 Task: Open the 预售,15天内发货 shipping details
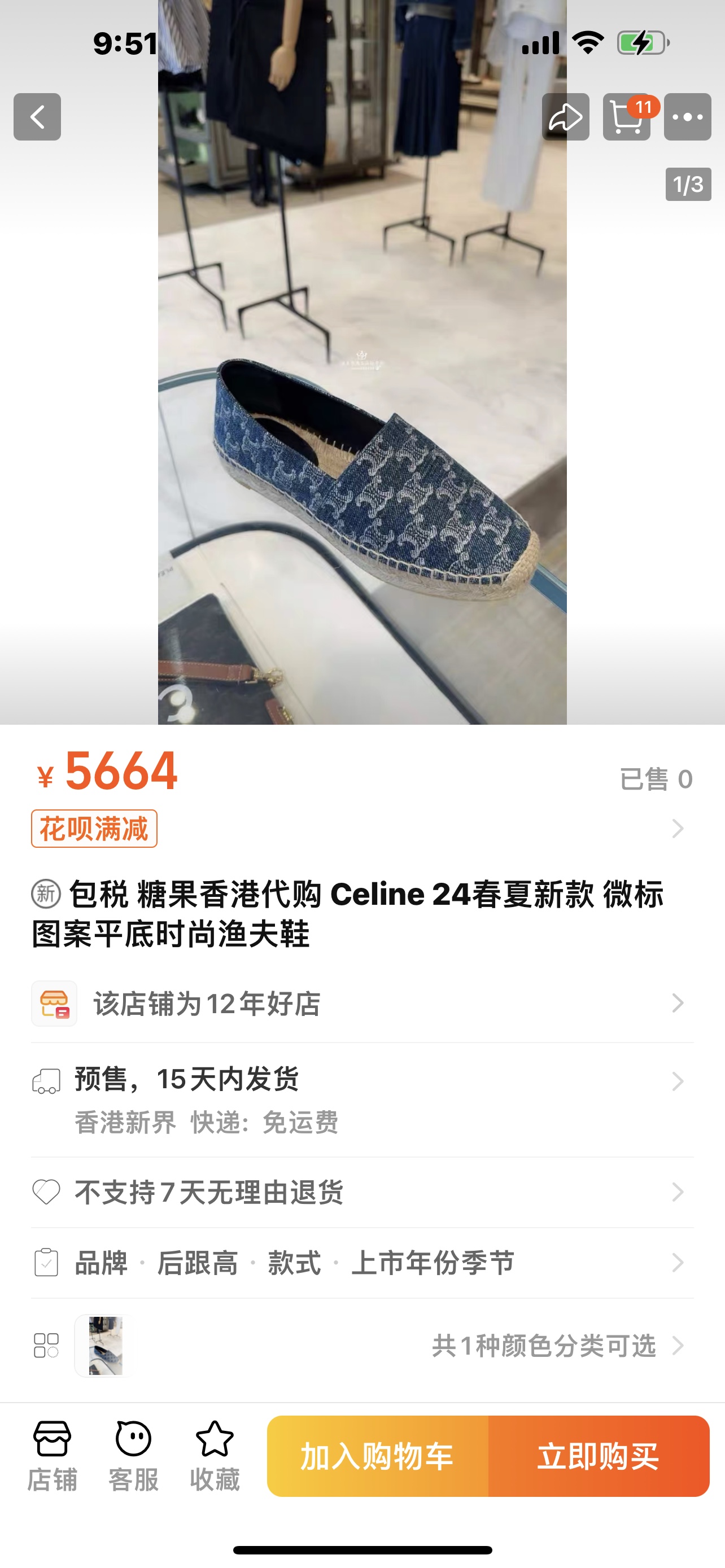tap(362, 1100)
